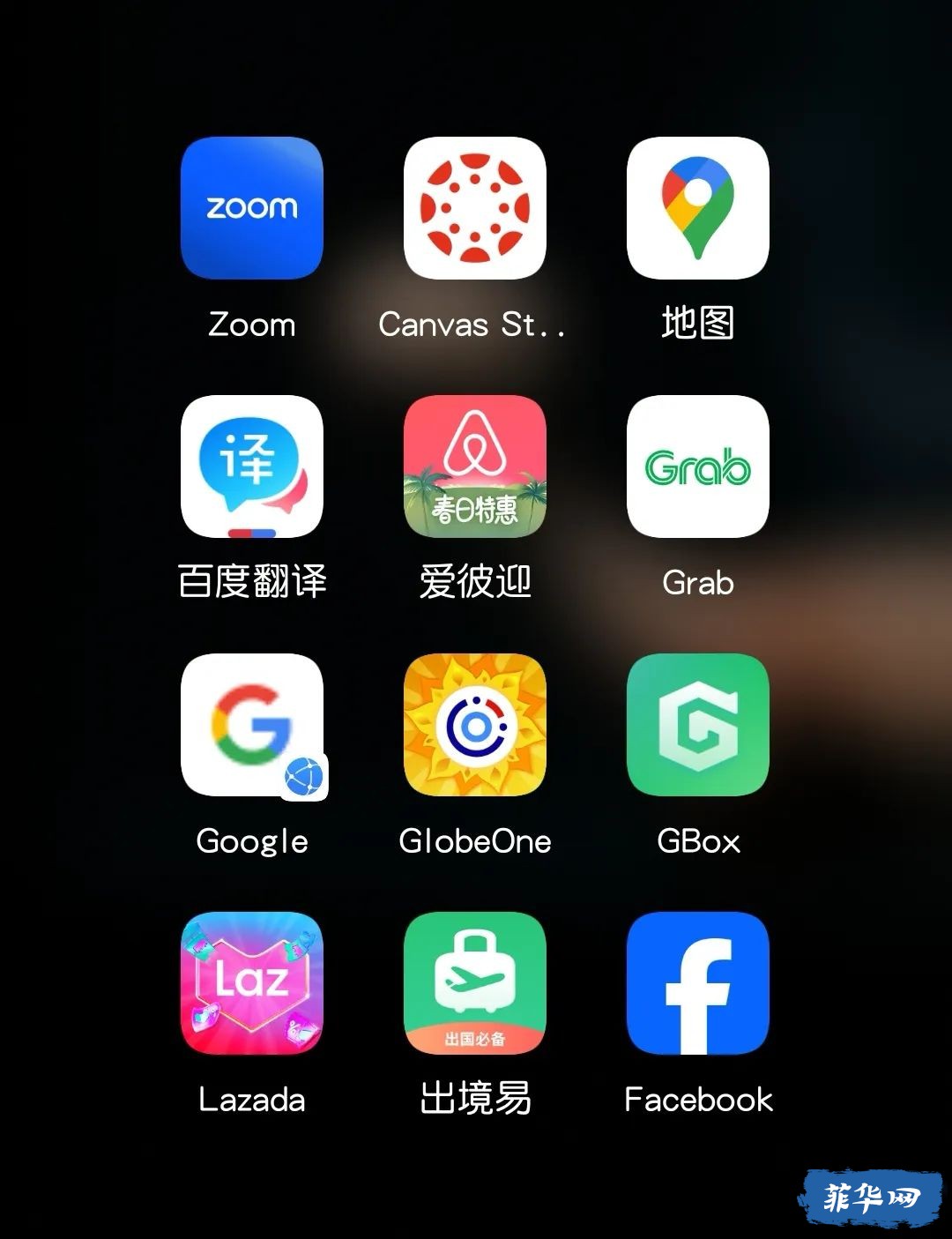This screenshot has height=1239, width=952.
Task: Launch the 出境易 travel app
Action: (475, 983)
